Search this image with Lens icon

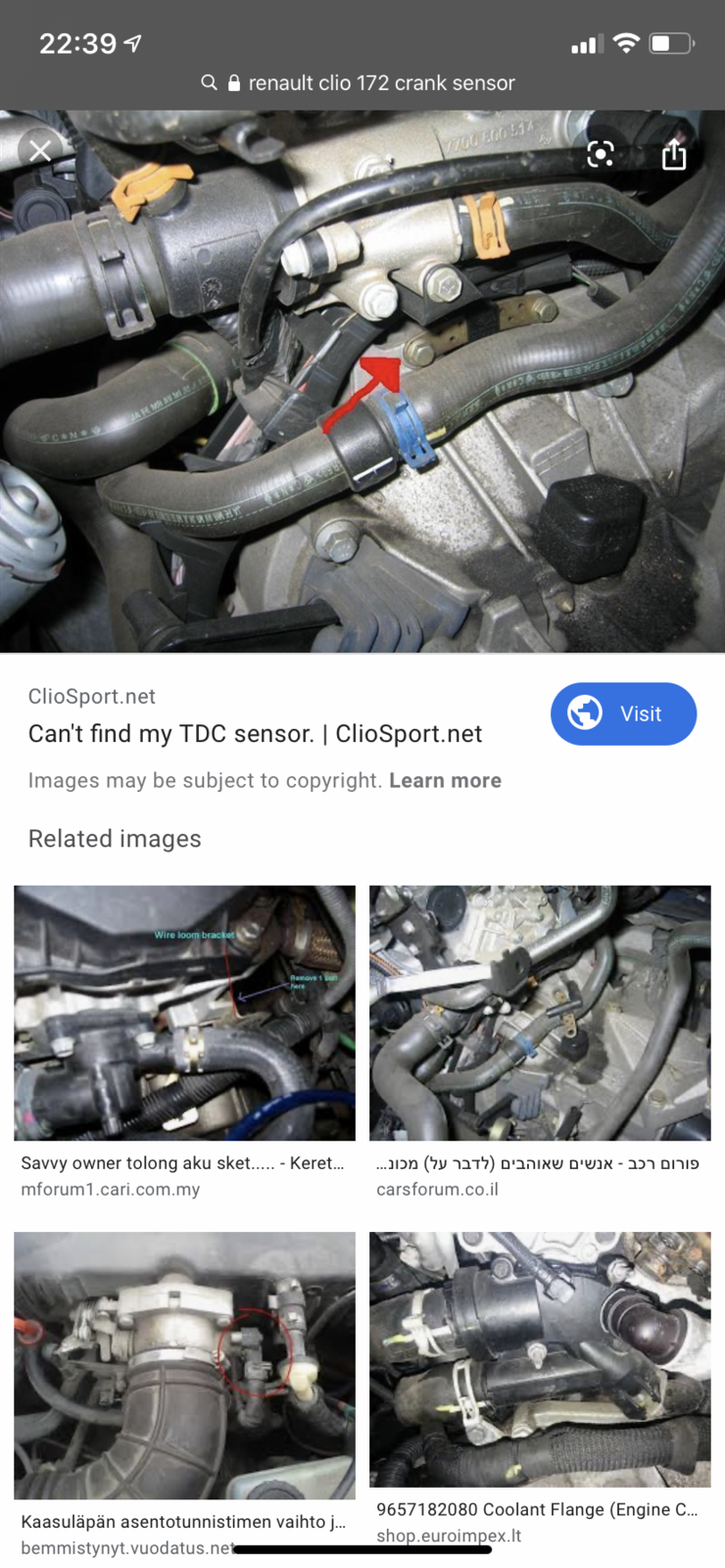coord(600,154)
